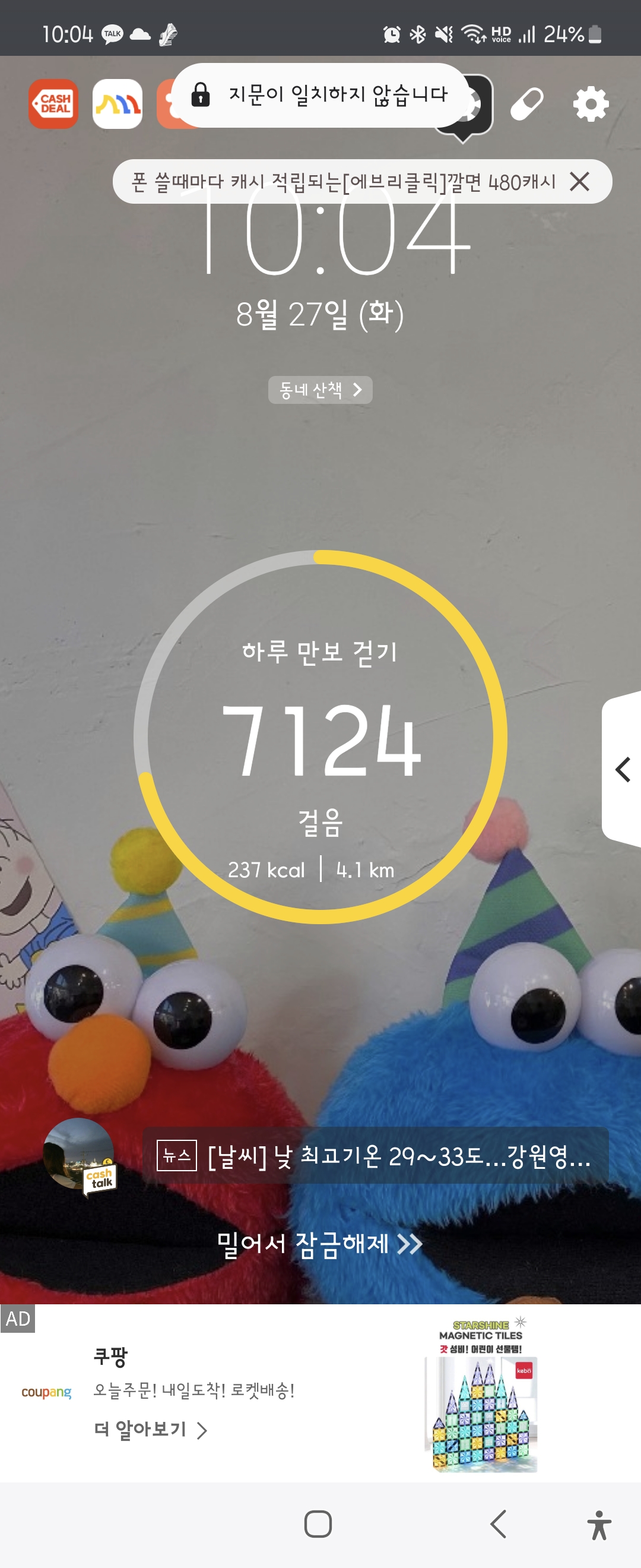Viewport: 641px width, 1568px height.
Task: Open lock screen settings gear
Action: (591, 104)
